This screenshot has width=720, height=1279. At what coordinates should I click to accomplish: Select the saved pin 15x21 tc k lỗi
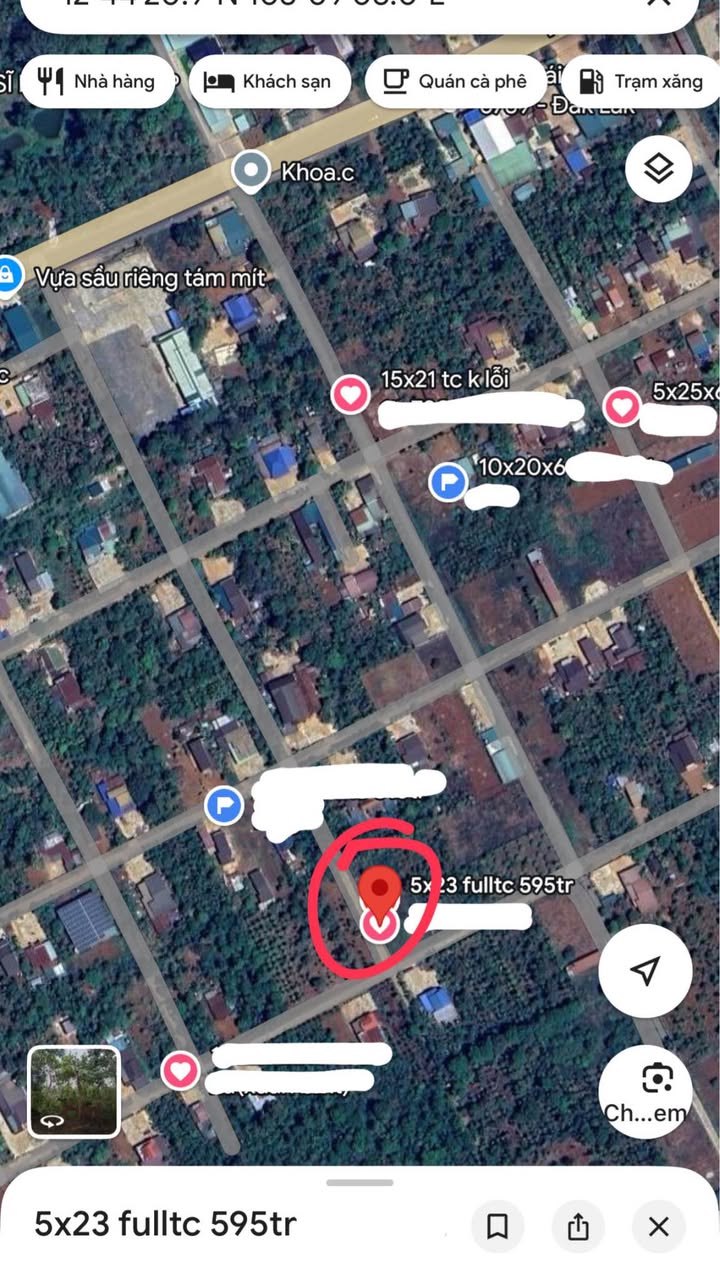point(351,394)
